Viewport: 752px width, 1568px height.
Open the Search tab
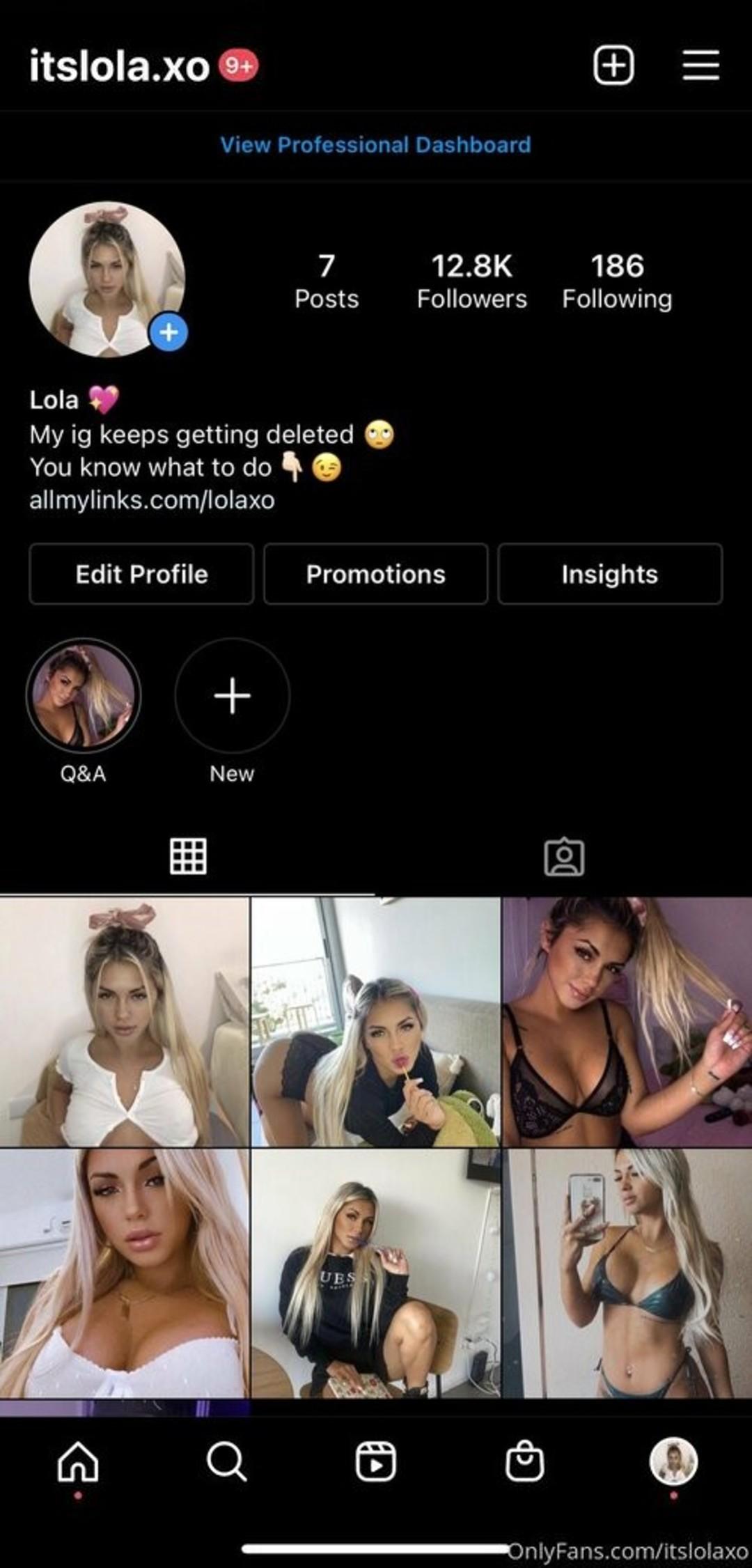(226, 1461)
